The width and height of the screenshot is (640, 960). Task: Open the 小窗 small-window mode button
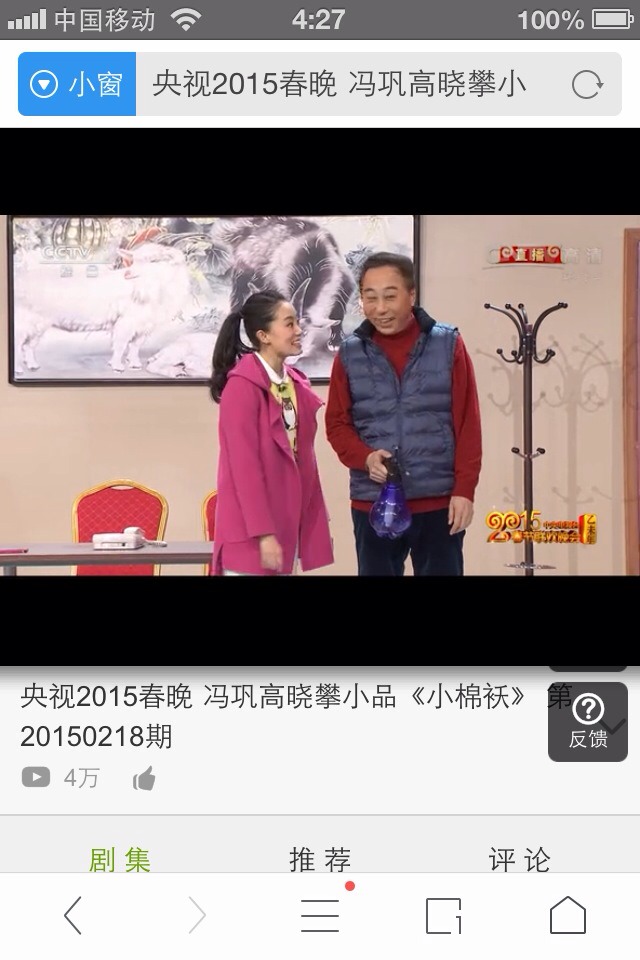pyautogui.click(x=77, y=85)
